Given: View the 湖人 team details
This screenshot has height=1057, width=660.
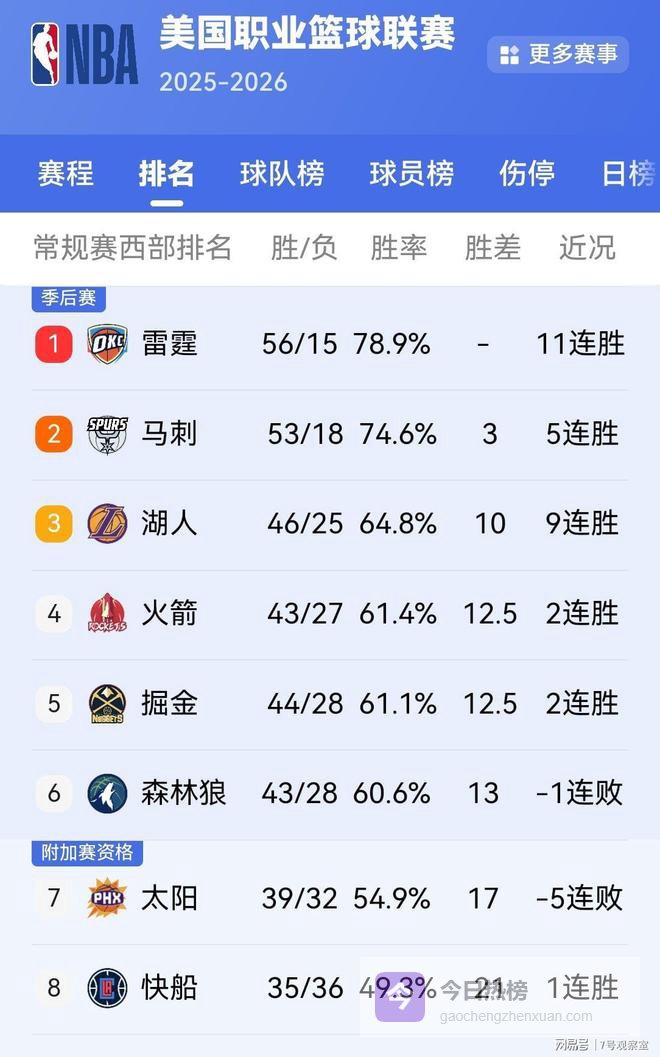Looking at the screenshot, I should click(330, 523).
